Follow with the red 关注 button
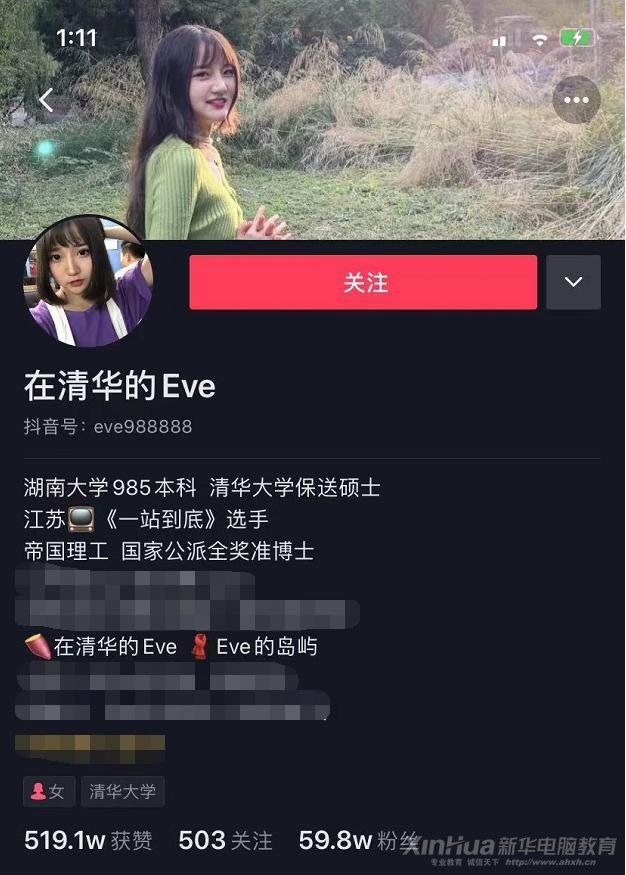The width and height of the screenshot is (626, 875). coord(363,283)
